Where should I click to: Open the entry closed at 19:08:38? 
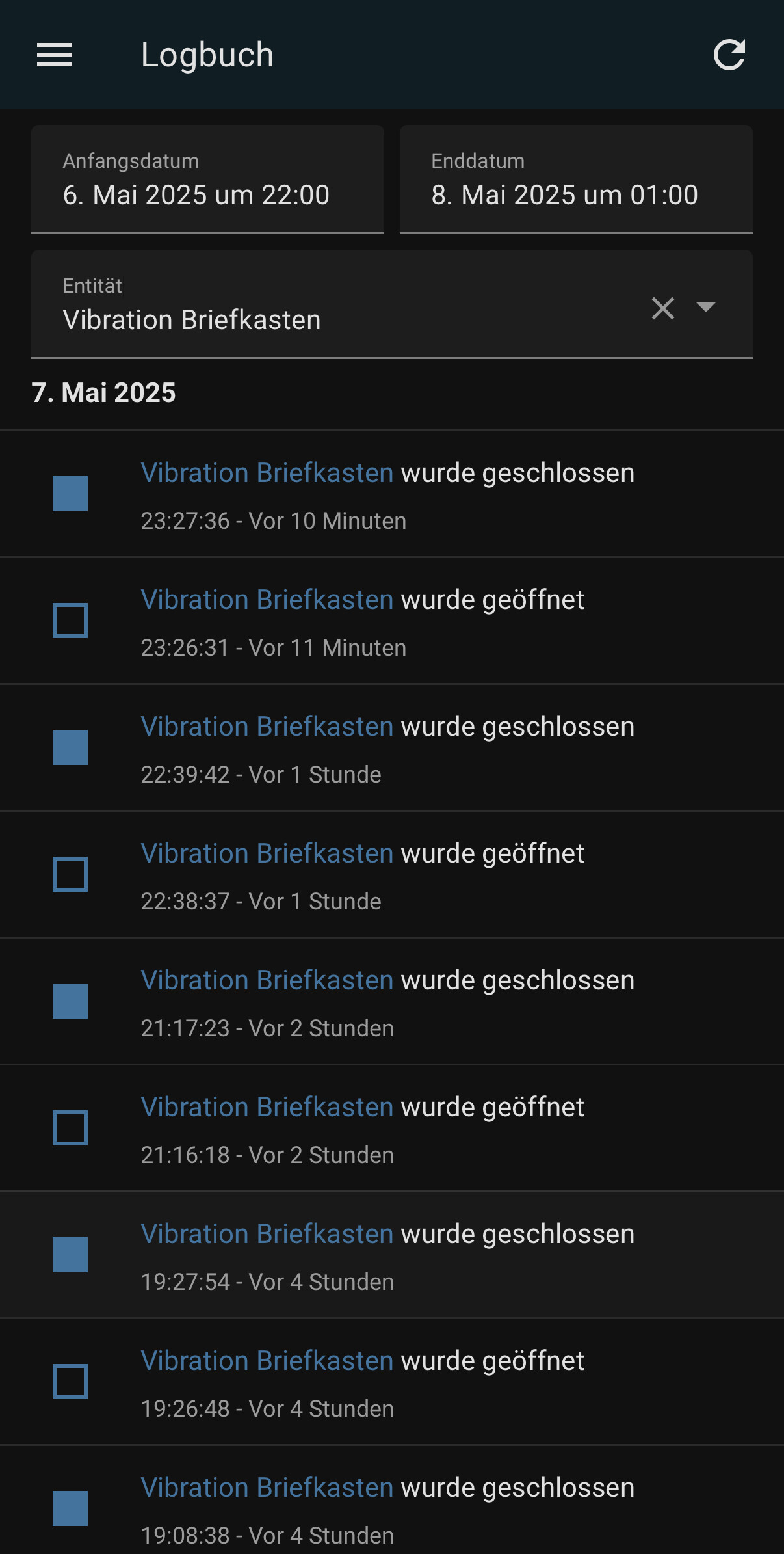click(392, 1500)
